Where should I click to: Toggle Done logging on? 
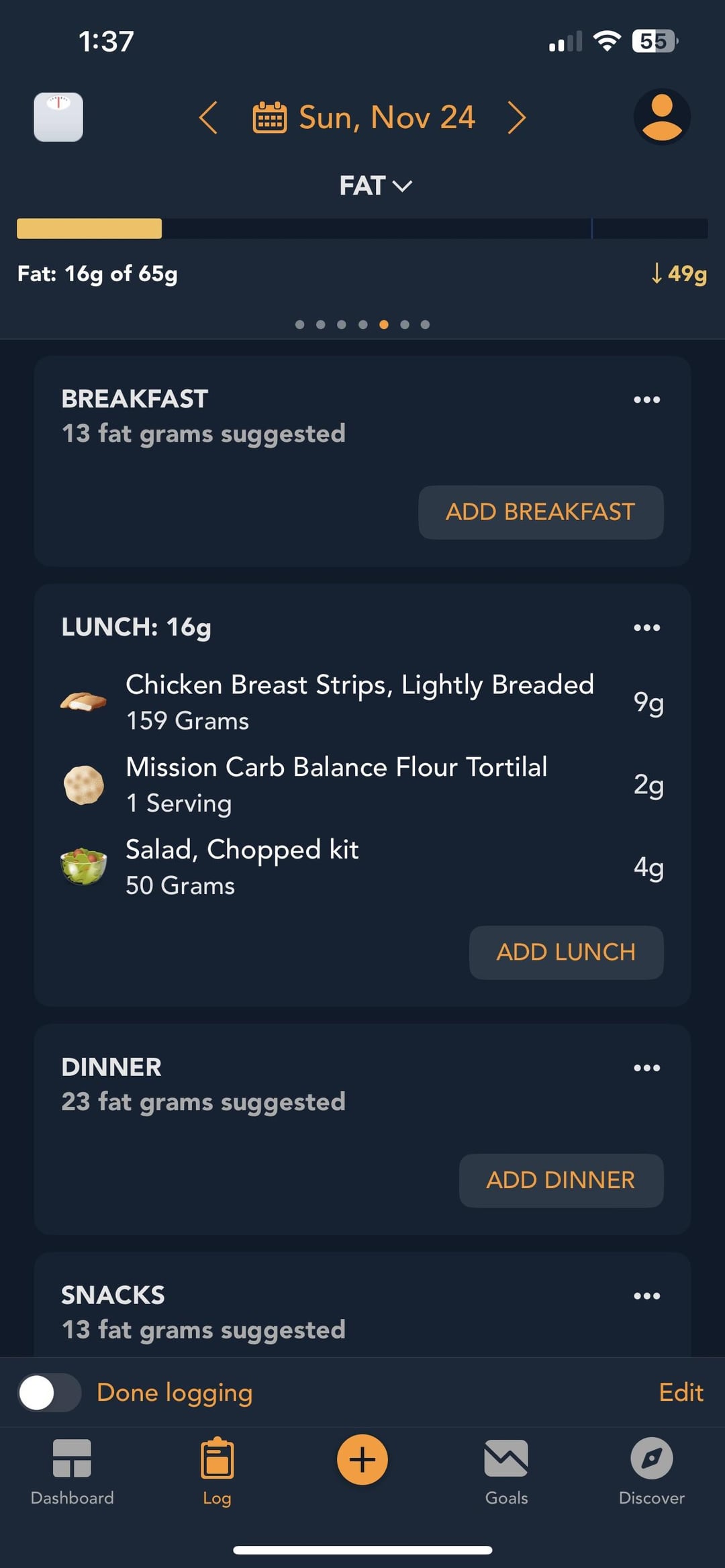coord(49,1393)
